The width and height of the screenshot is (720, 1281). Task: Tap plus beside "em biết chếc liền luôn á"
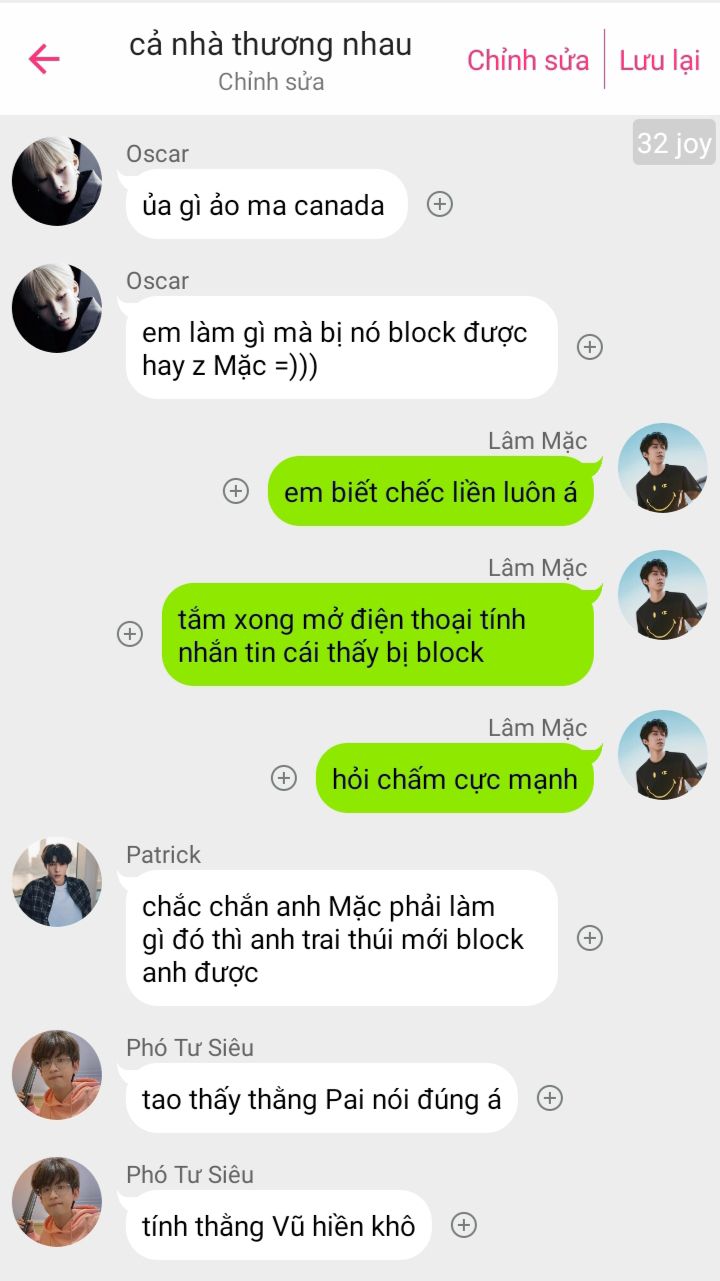[x=236, y=491]
